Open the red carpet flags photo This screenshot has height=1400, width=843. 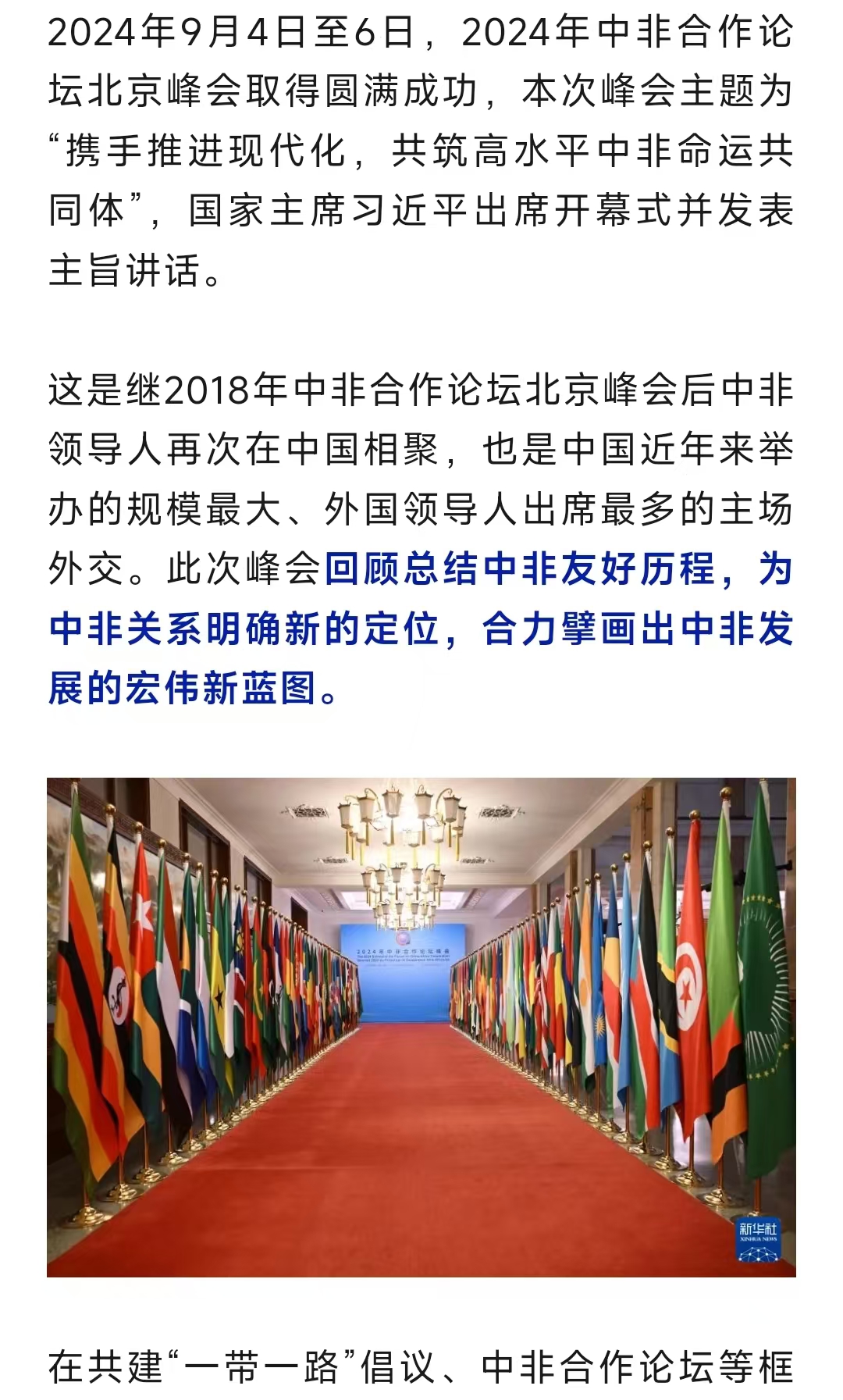coord(421,1028)
